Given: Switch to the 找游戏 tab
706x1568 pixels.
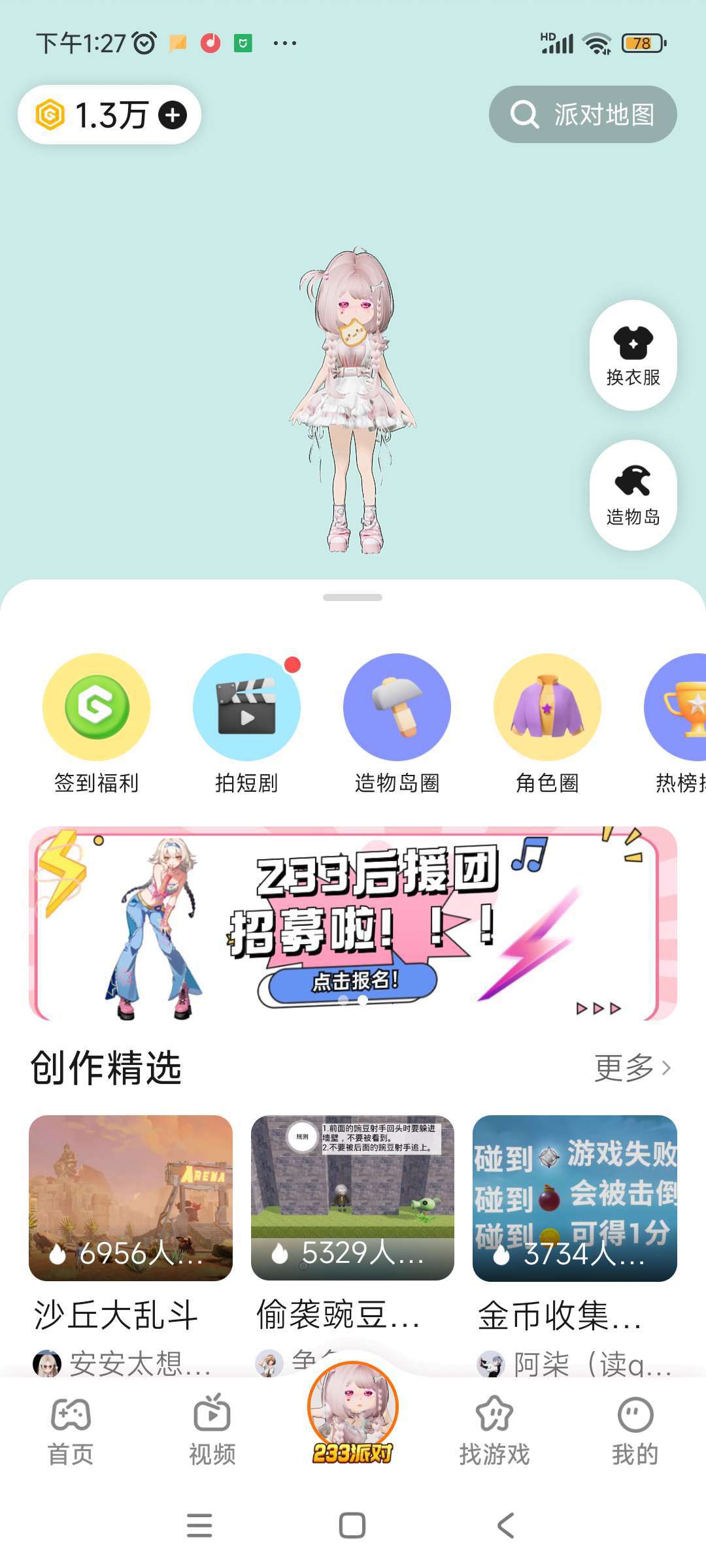Looking at the screenshot, I should pos(494,1429).
